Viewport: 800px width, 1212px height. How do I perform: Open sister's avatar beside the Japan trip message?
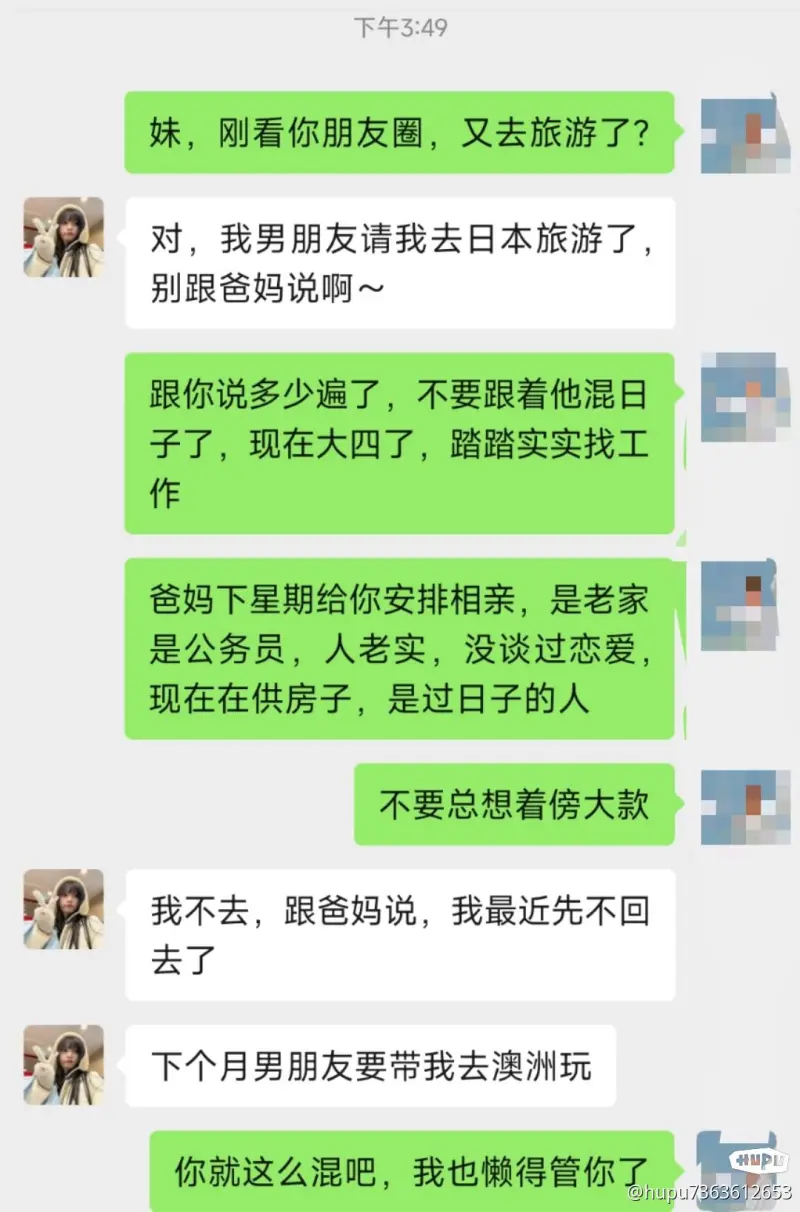pos(64,237)
